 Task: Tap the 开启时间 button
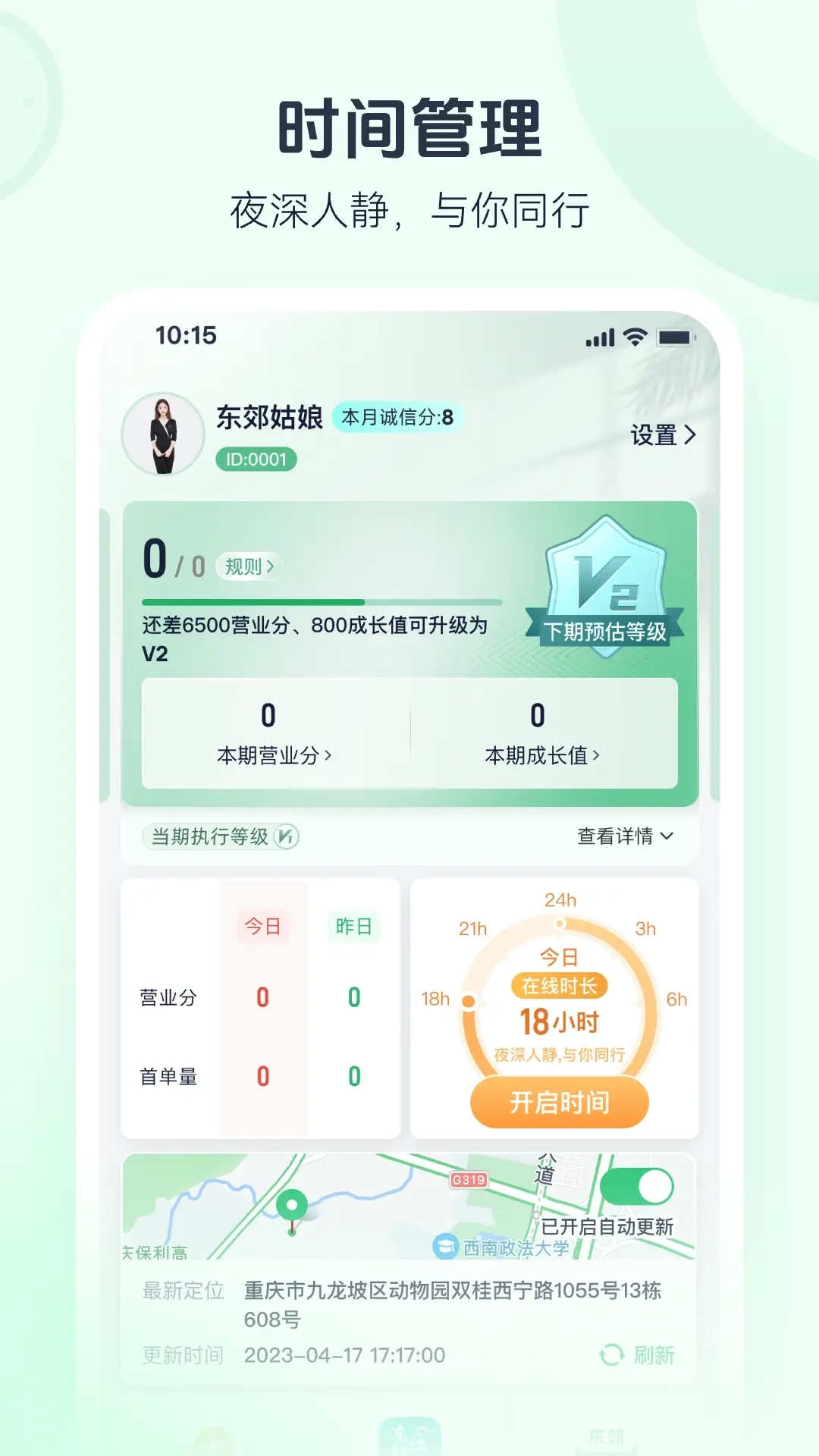coord(558,1104)
